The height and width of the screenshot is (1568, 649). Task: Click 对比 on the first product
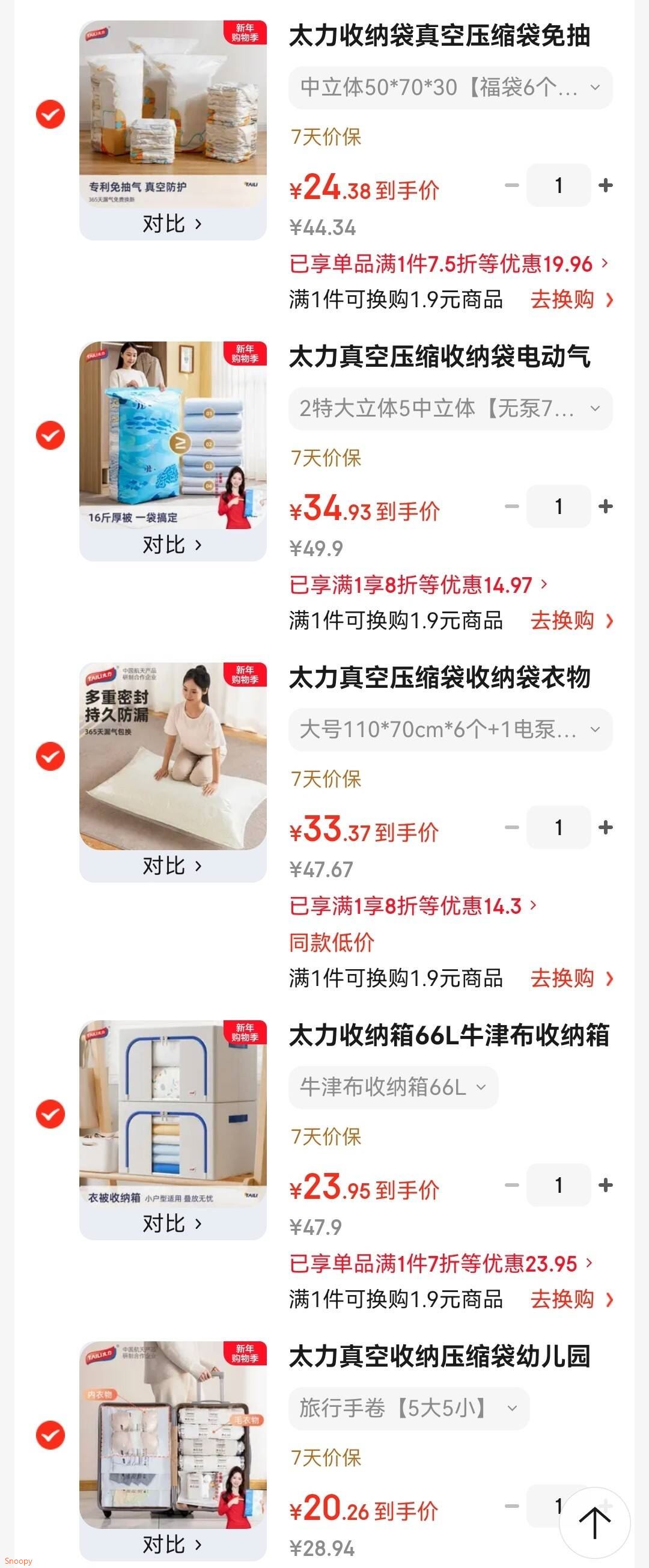tap(173, 224)
